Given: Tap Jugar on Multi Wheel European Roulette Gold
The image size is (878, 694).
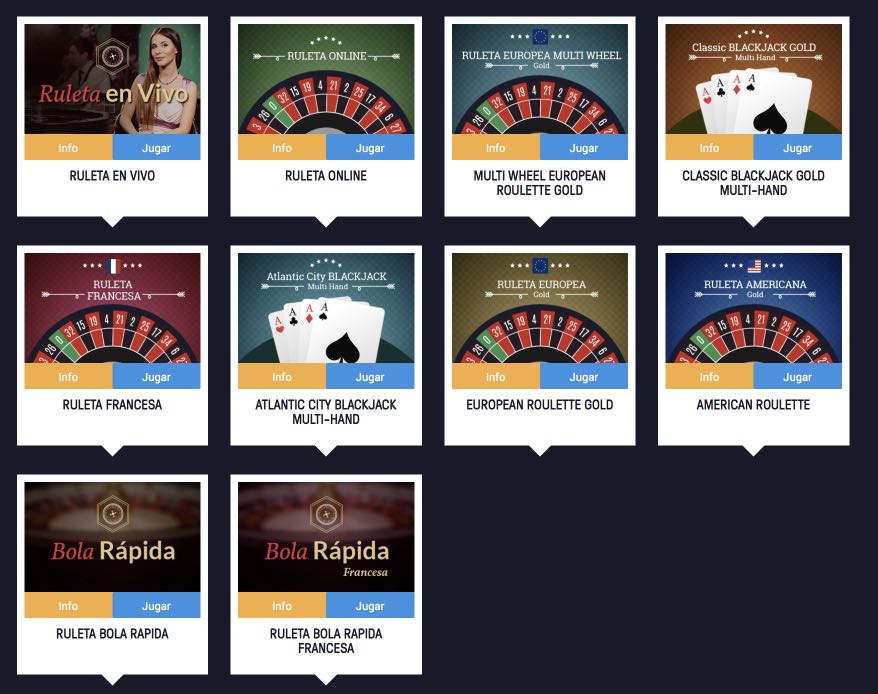Looking at the screenshot, I should (x=584, y=148).
